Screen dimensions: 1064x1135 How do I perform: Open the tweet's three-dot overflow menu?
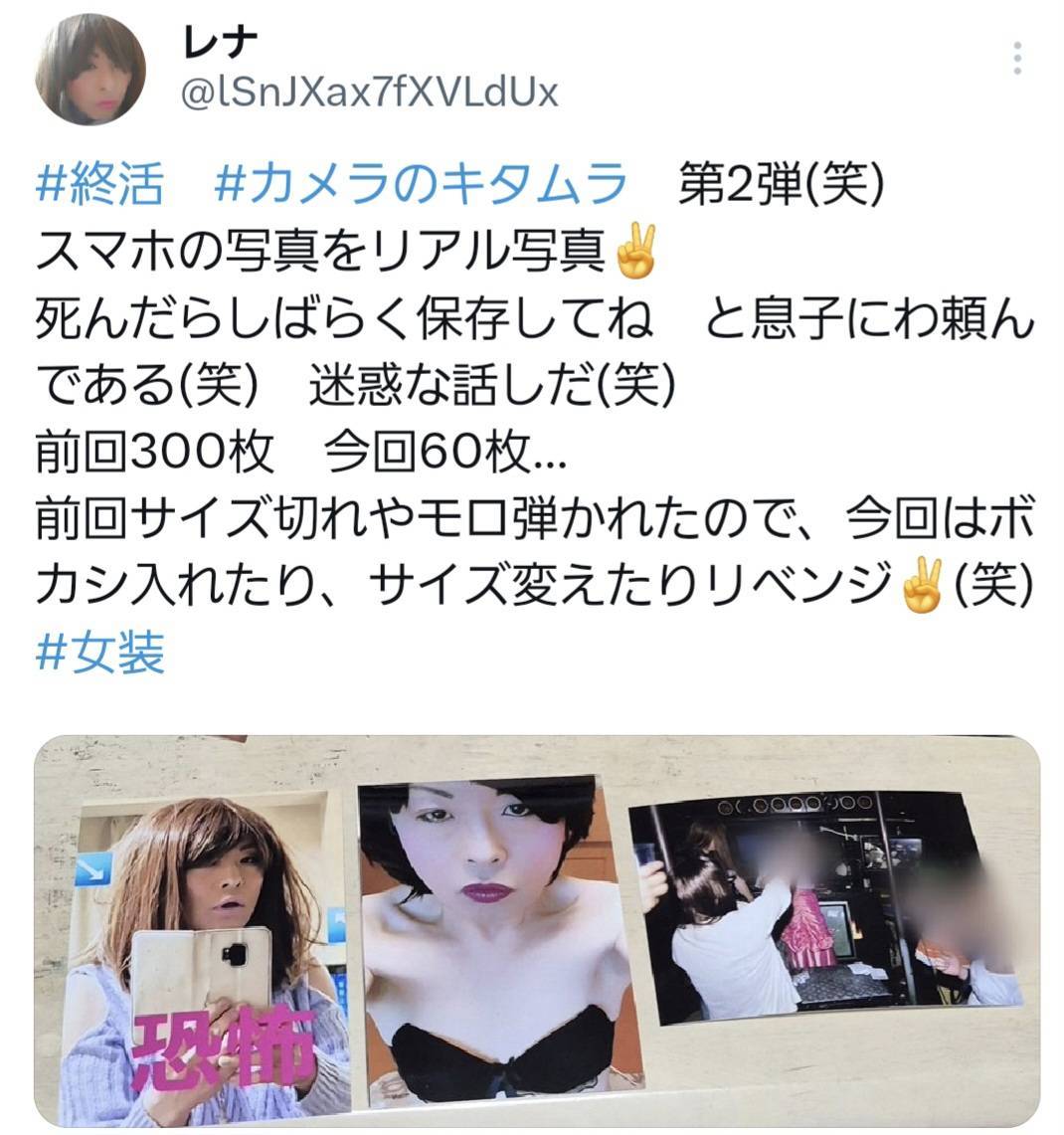click(x=1016, y=59)
